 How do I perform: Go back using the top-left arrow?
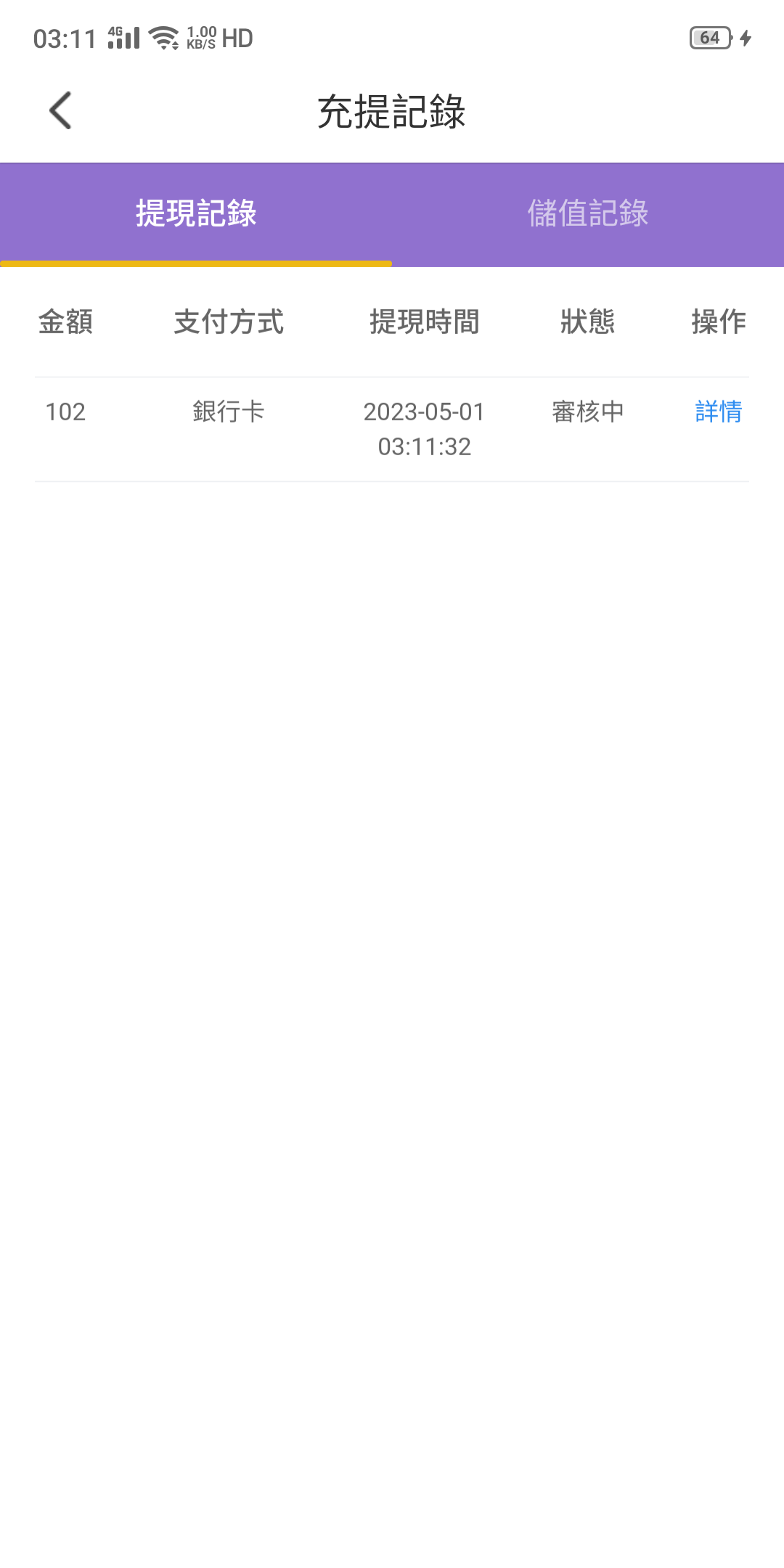coord(60,110)
